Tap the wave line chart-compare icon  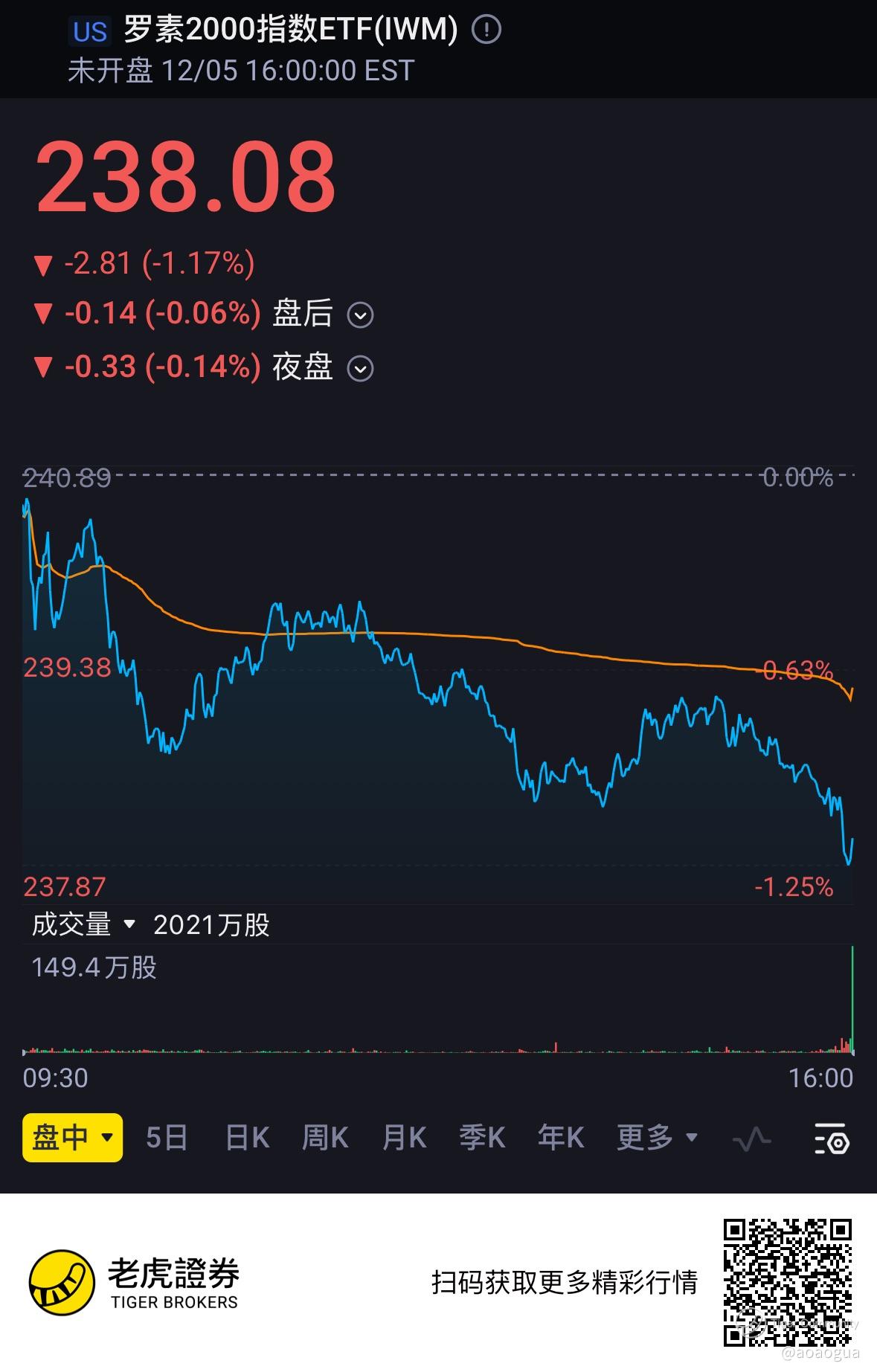[x=751, y=1138]
